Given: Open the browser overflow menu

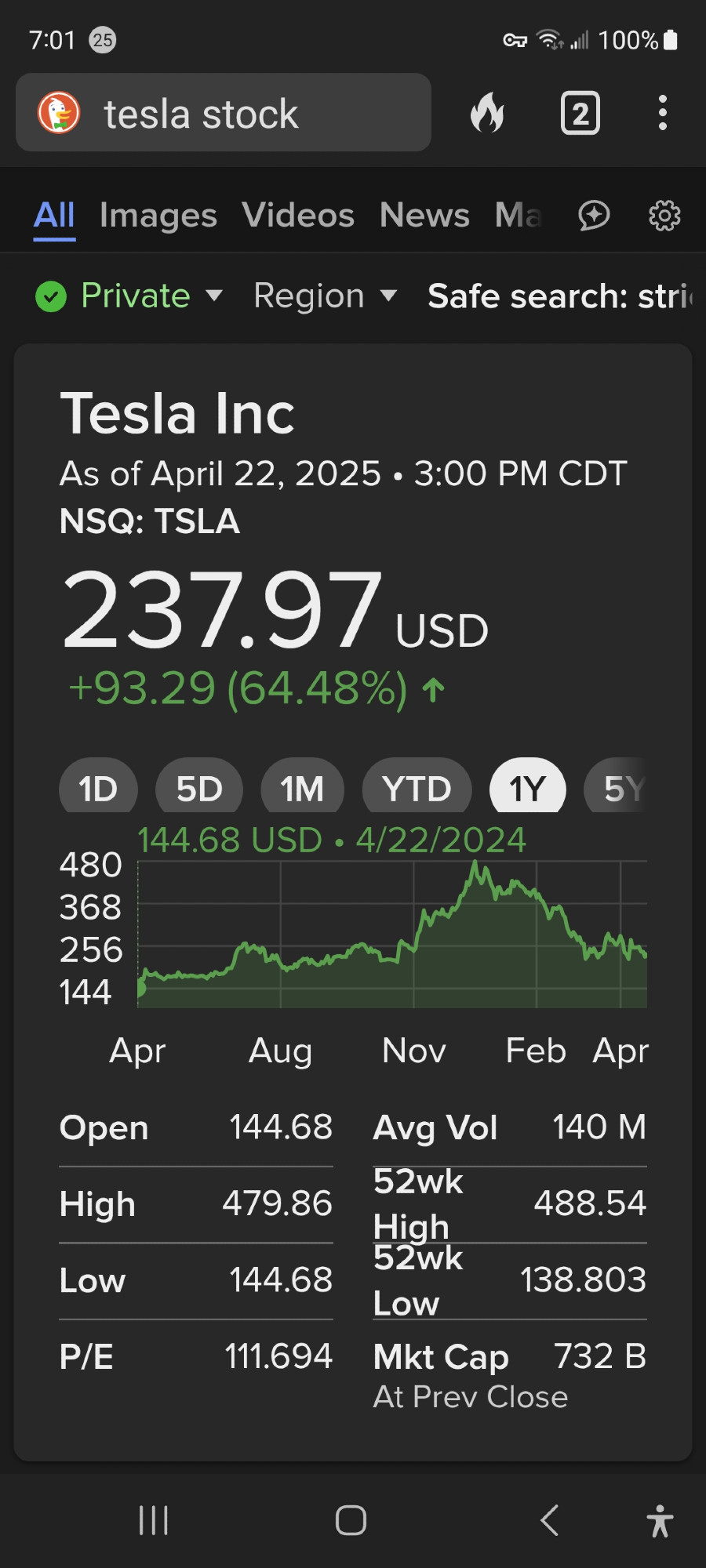Looking at the screenshot, I should coord(663,113).
